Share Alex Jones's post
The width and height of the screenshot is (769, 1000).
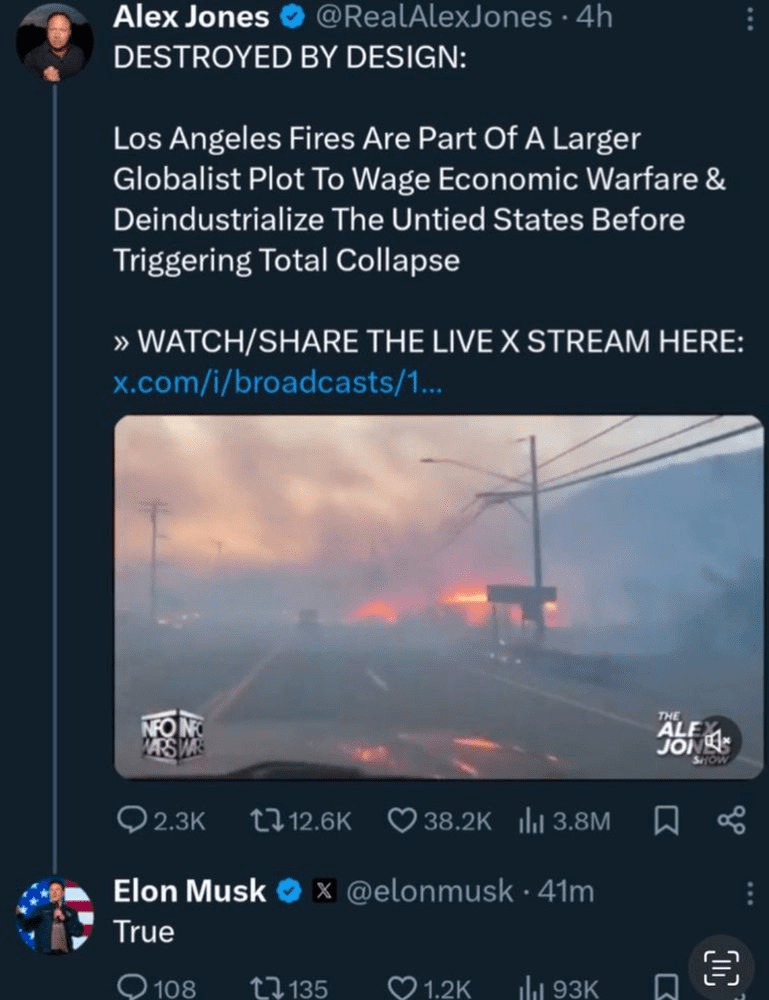point(732,821)
